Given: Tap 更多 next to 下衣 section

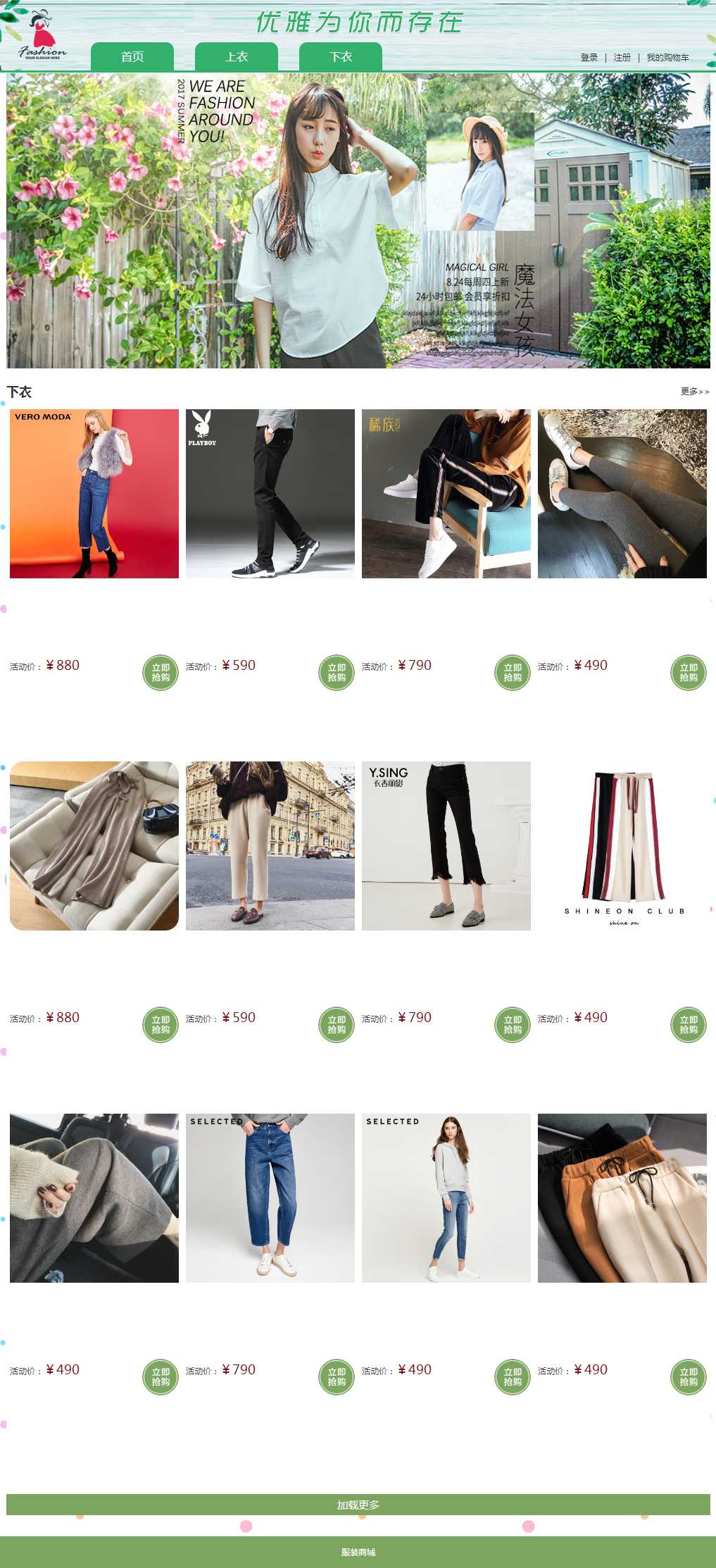Looking at the screenshot, I should coord(694,392).
